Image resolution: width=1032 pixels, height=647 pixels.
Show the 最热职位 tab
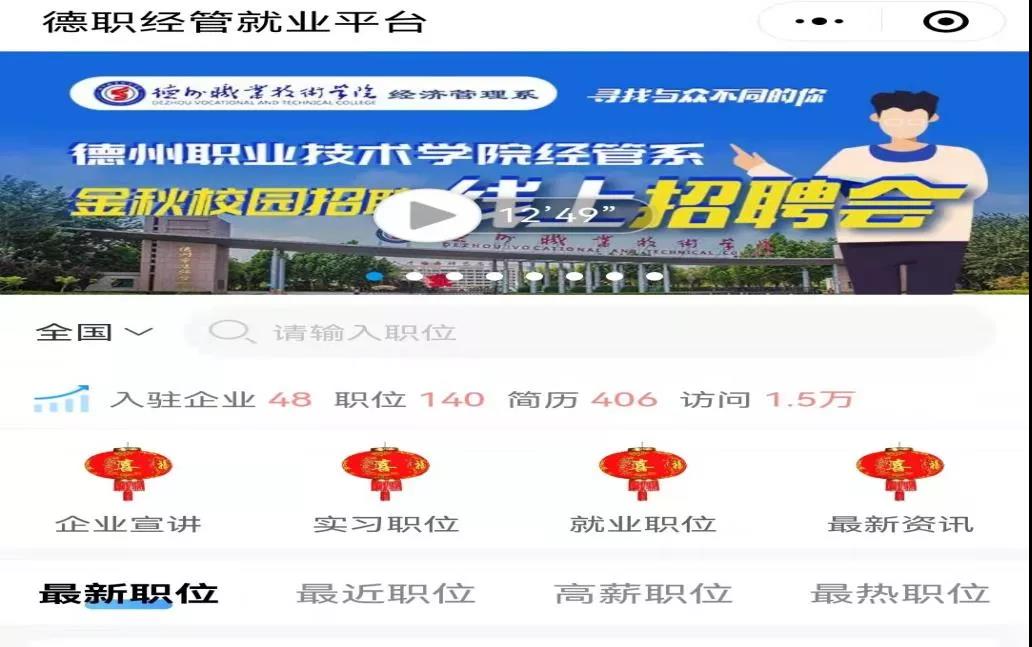(900, 593)
